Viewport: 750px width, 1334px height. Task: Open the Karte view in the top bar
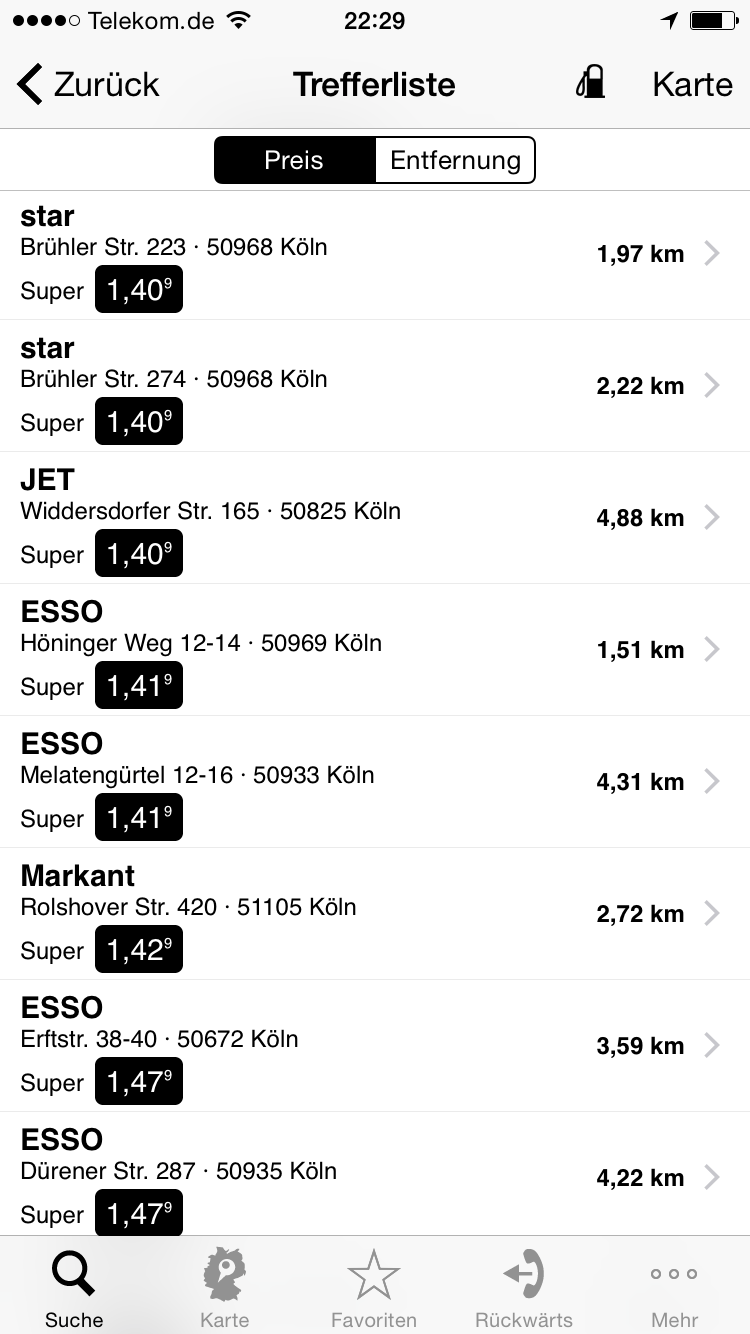[692, 84]
